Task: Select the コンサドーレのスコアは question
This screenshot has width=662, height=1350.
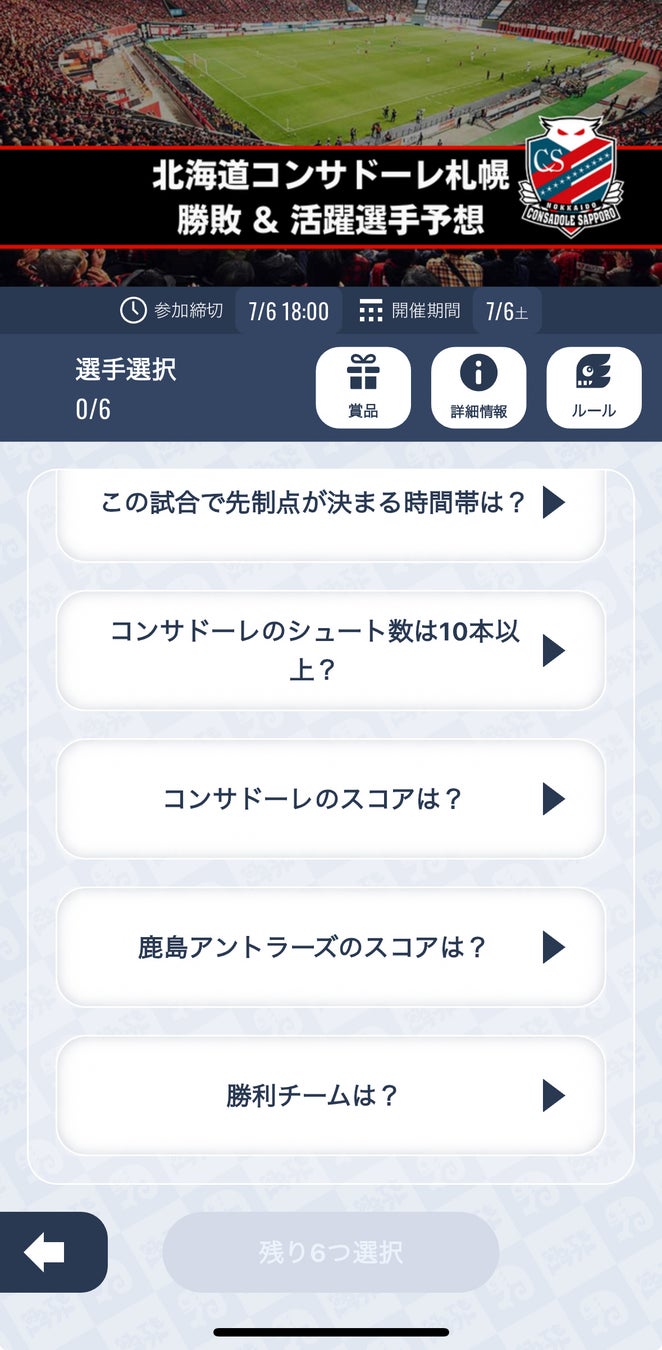Action: [331, 799]
